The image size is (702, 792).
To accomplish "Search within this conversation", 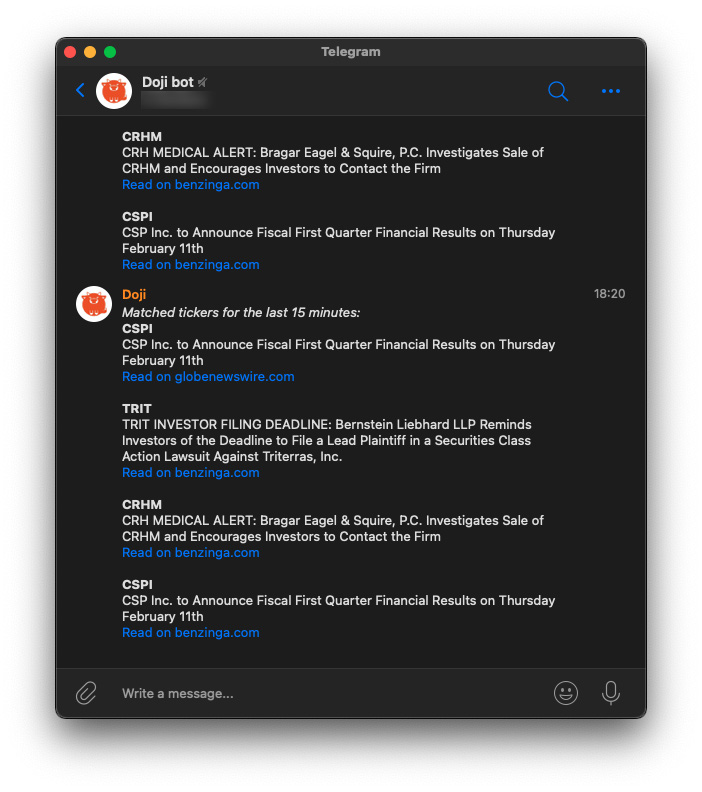I will [x=558, y=91].
